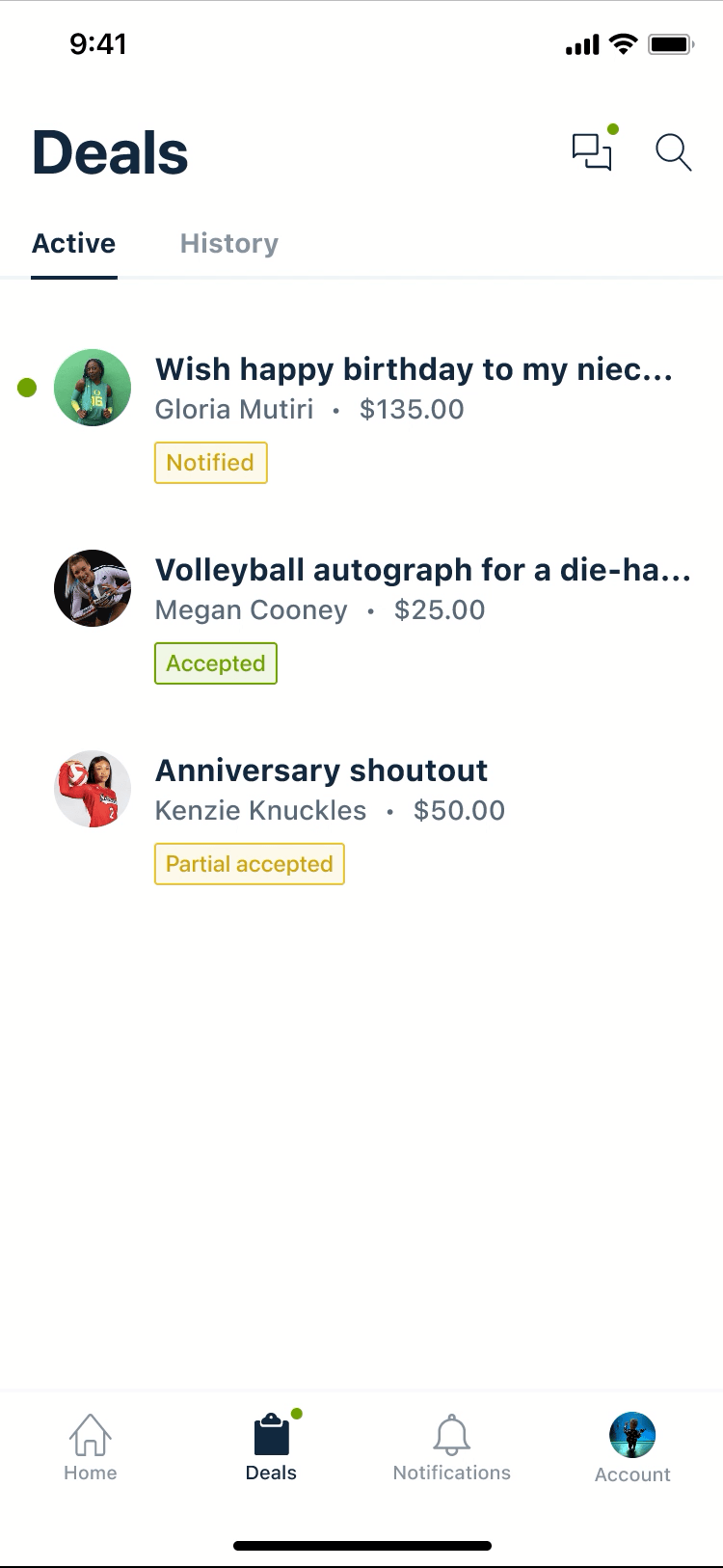The image size is (723, 1568).
Task: Open the Notifications tab
Action: pos(451,1446)
